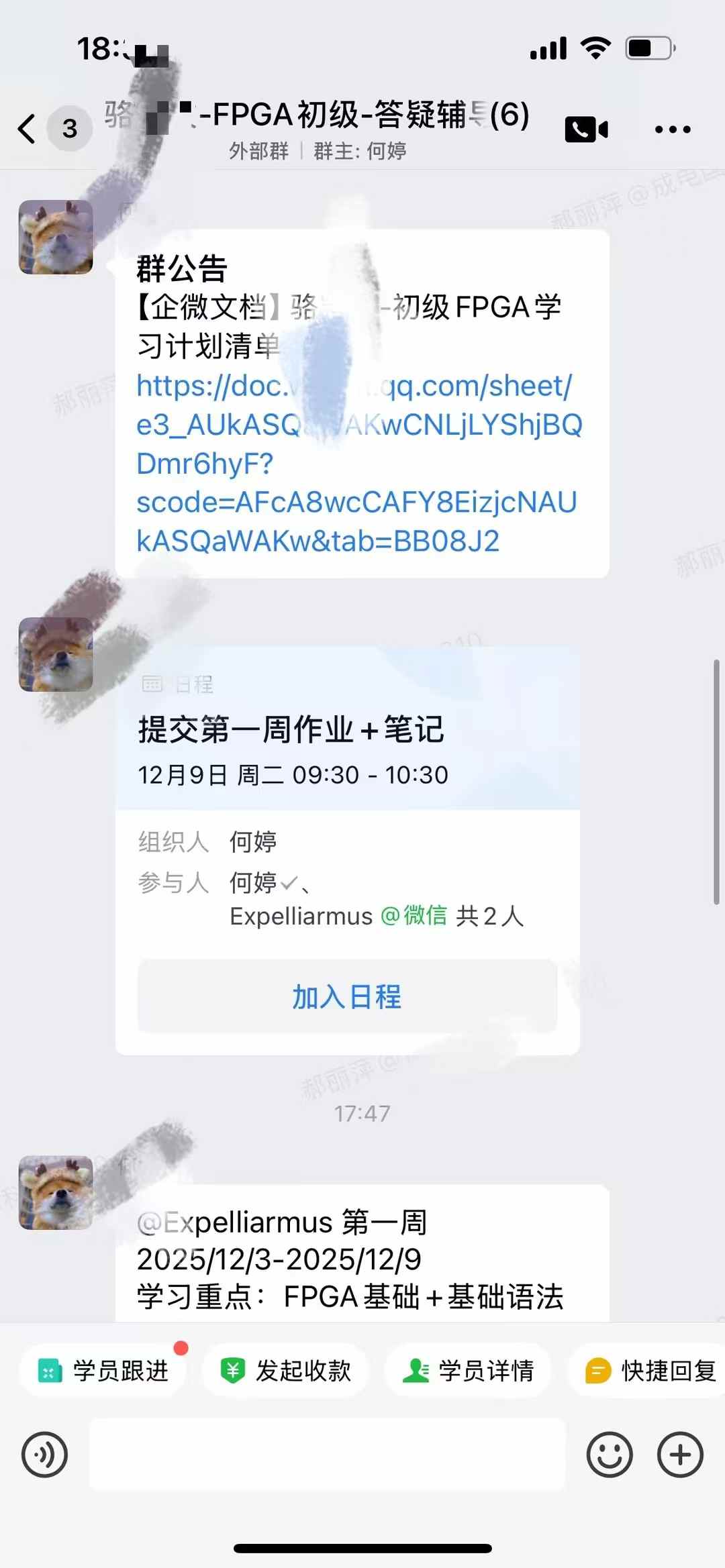Start a voice call from the chat header

[585, 128]
